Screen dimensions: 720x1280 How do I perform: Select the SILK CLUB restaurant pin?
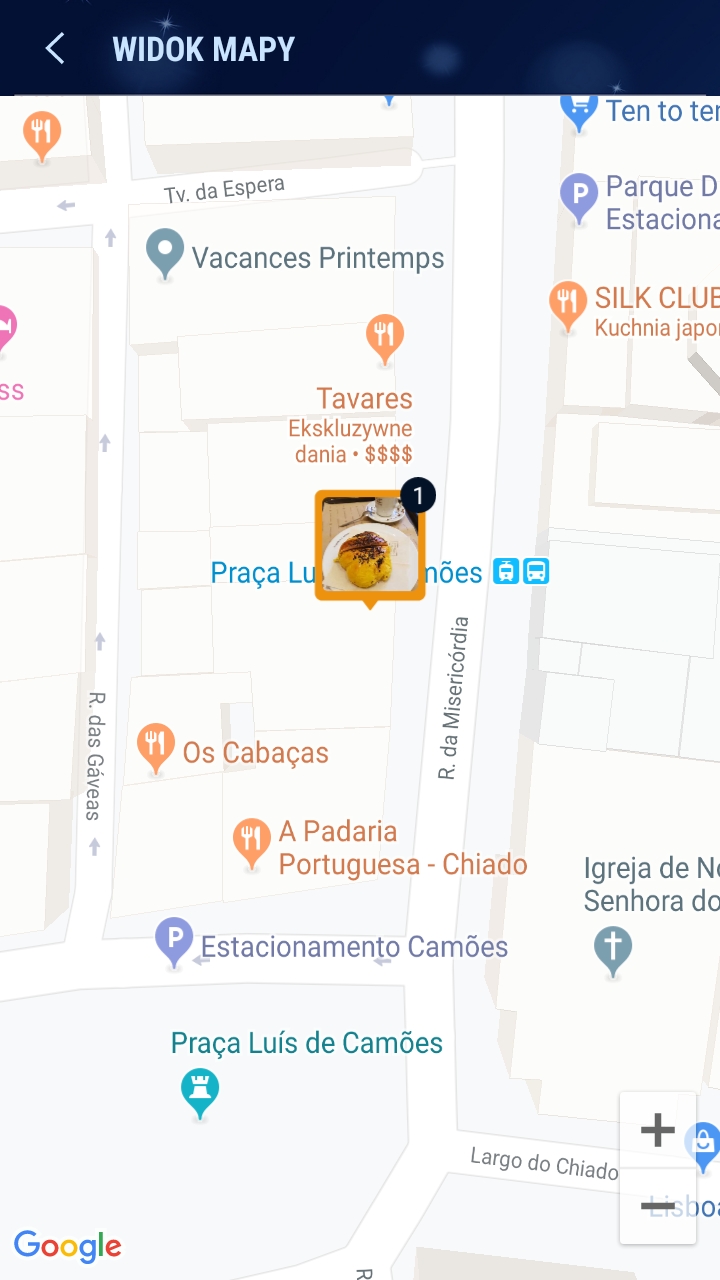tap(568, 307)
